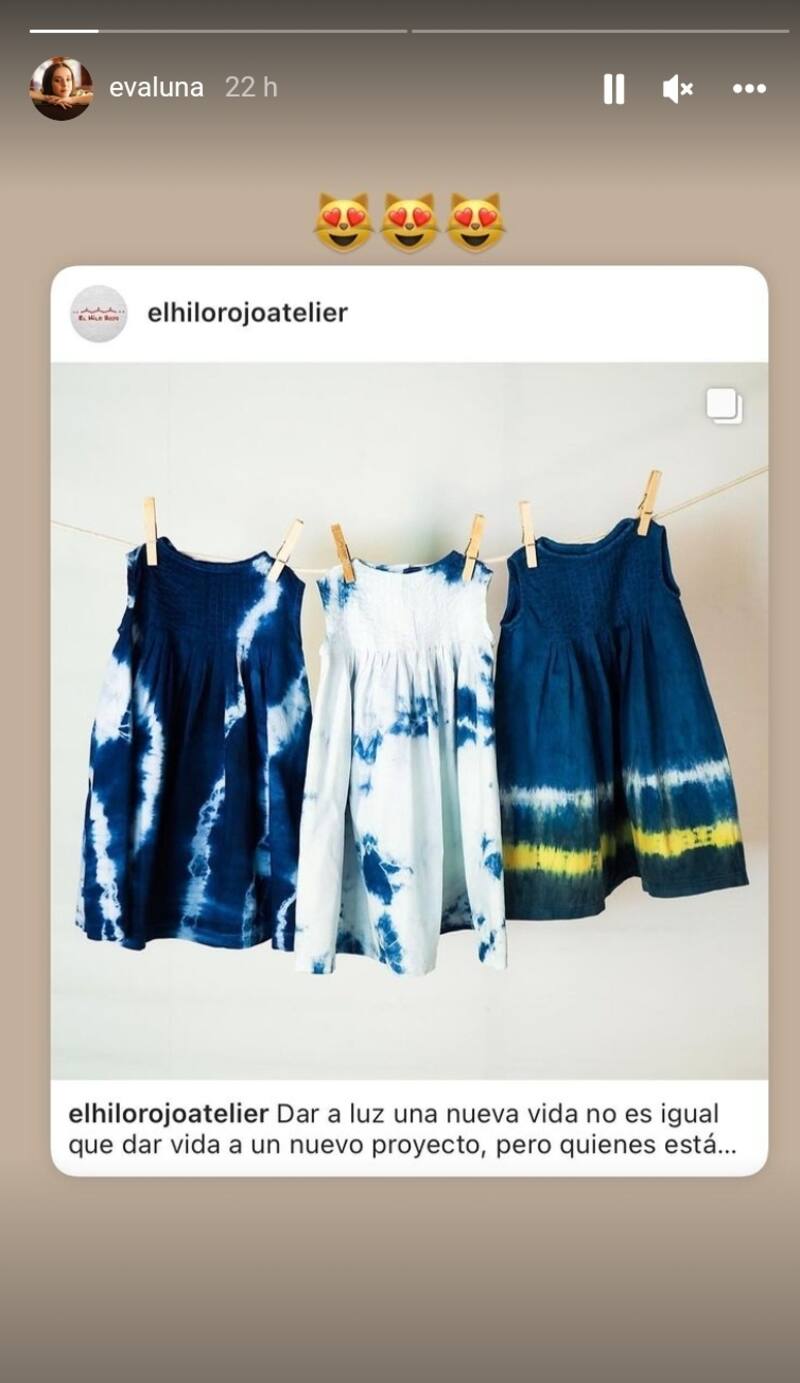This screenshot has height=1383, width=800.
Task: Unmute the story sound
Action: (x=678, y=89)
